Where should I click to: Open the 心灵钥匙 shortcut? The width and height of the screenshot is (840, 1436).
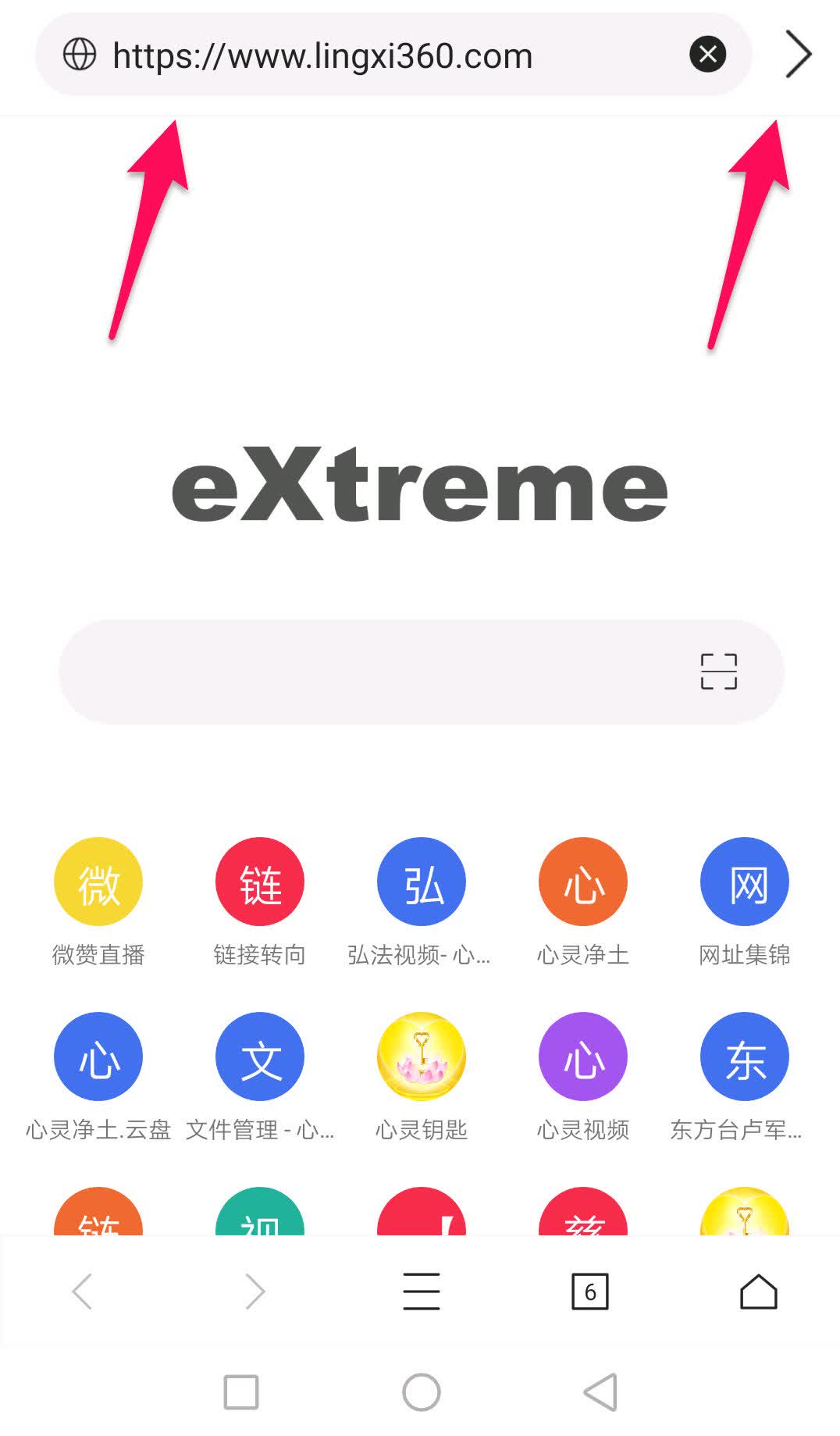(x=422, y=1057)
